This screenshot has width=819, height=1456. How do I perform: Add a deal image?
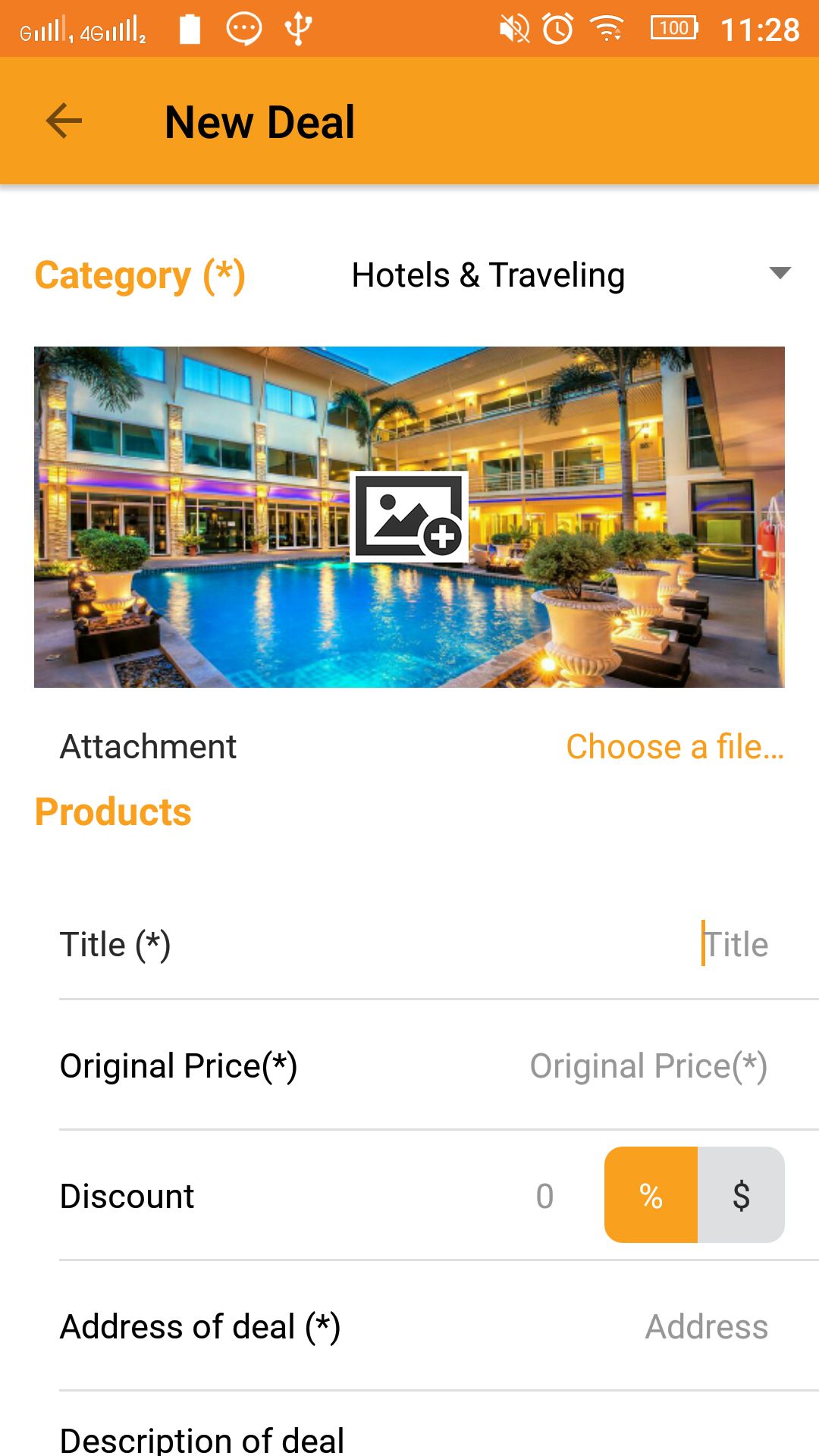(409, 517)
